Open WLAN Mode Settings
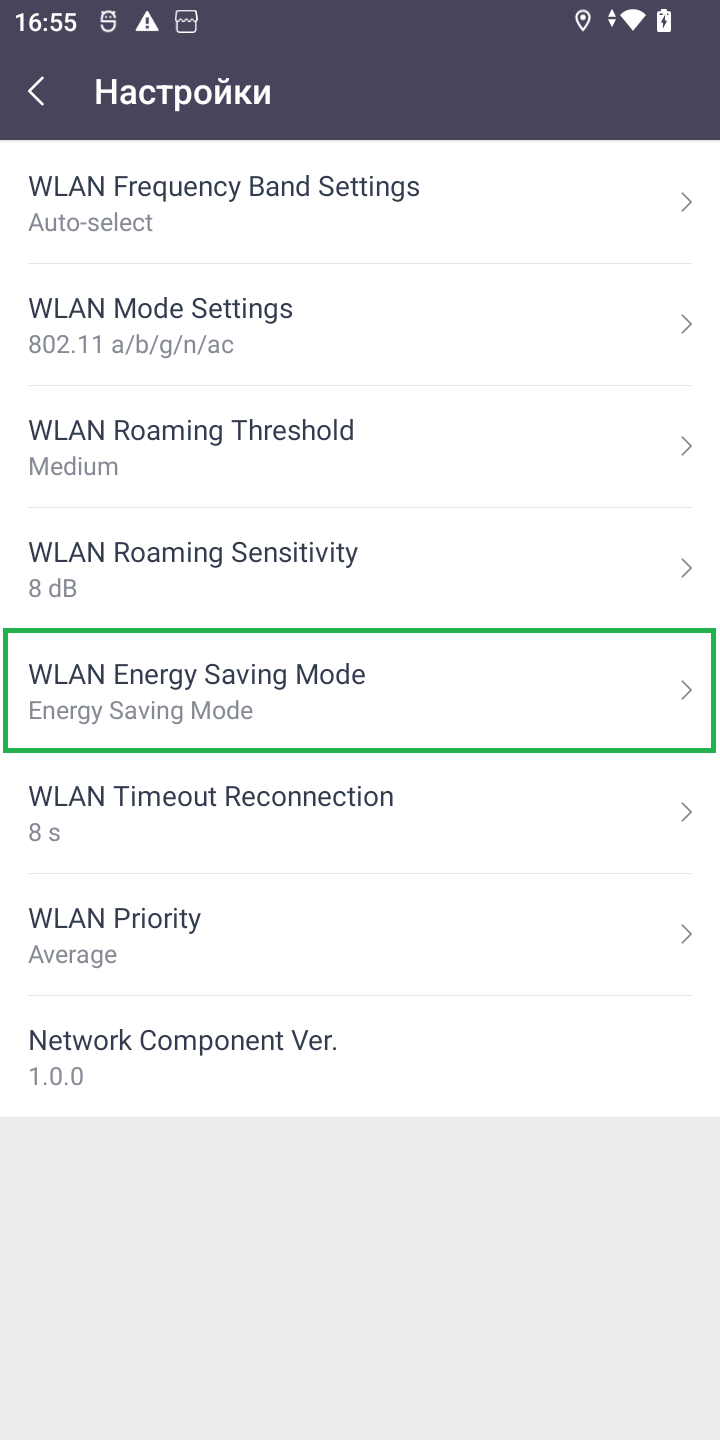Image resolution: width=720 pixels, height=1440 pixels. (360, 325)
